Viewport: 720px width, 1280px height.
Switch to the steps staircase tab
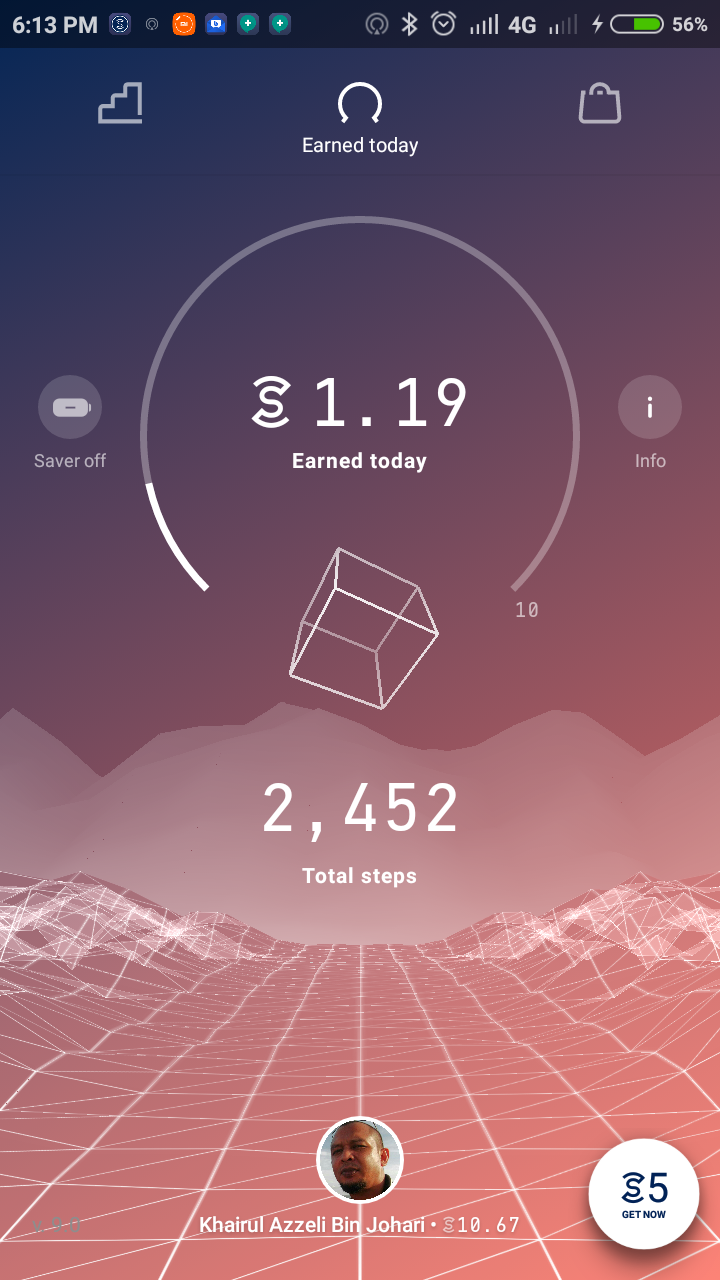(x=120, y=104)
